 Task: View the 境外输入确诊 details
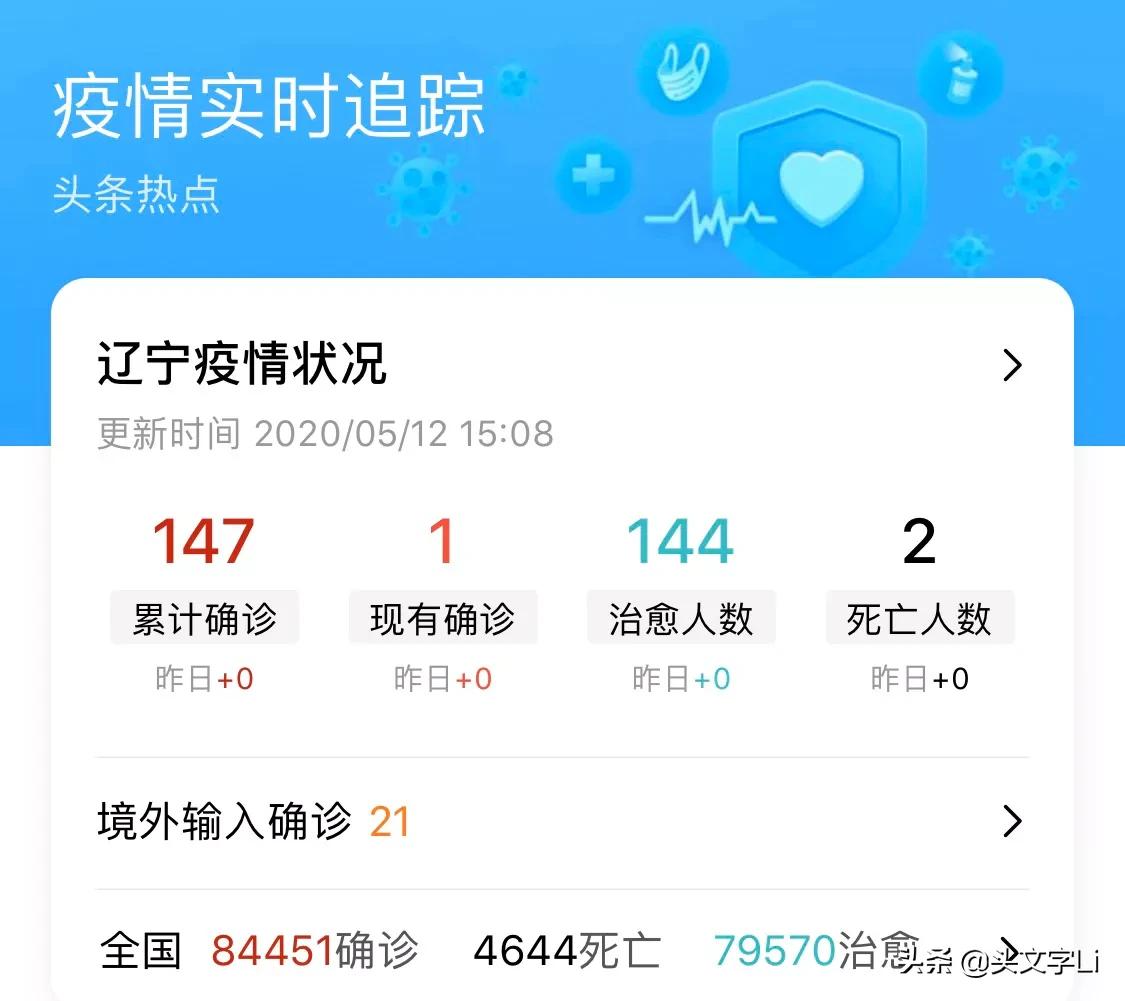coord(1012,822)
